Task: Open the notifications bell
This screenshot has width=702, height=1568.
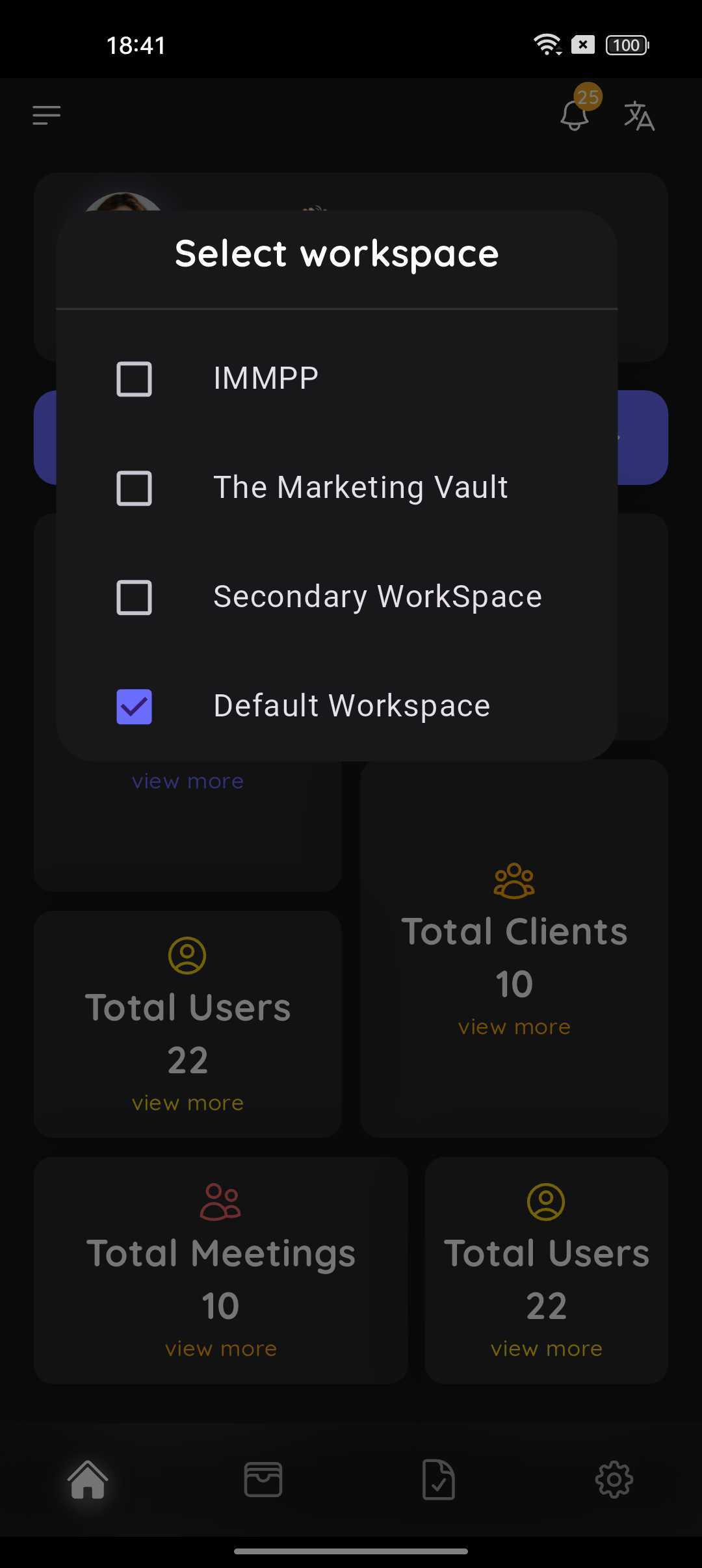Action: pos(575,116)
